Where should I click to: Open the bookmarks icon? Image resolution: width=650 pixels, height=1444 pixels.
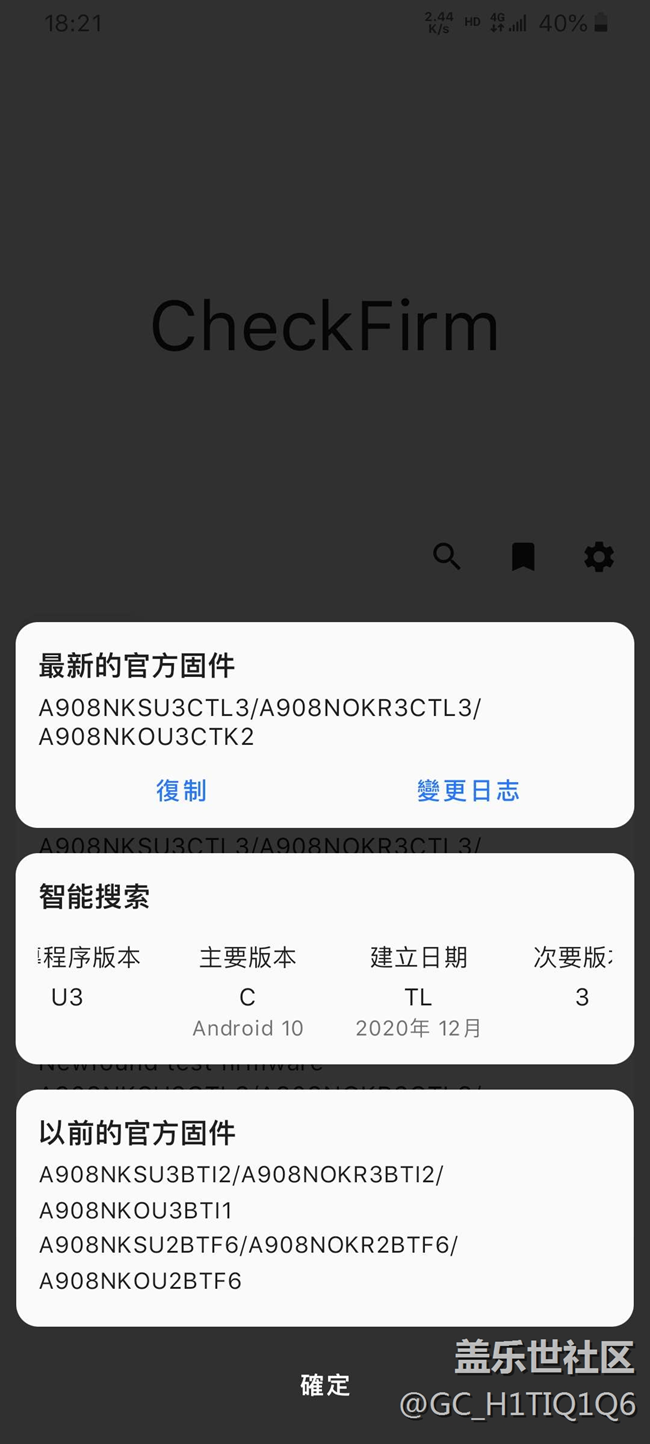coord(523,557)
